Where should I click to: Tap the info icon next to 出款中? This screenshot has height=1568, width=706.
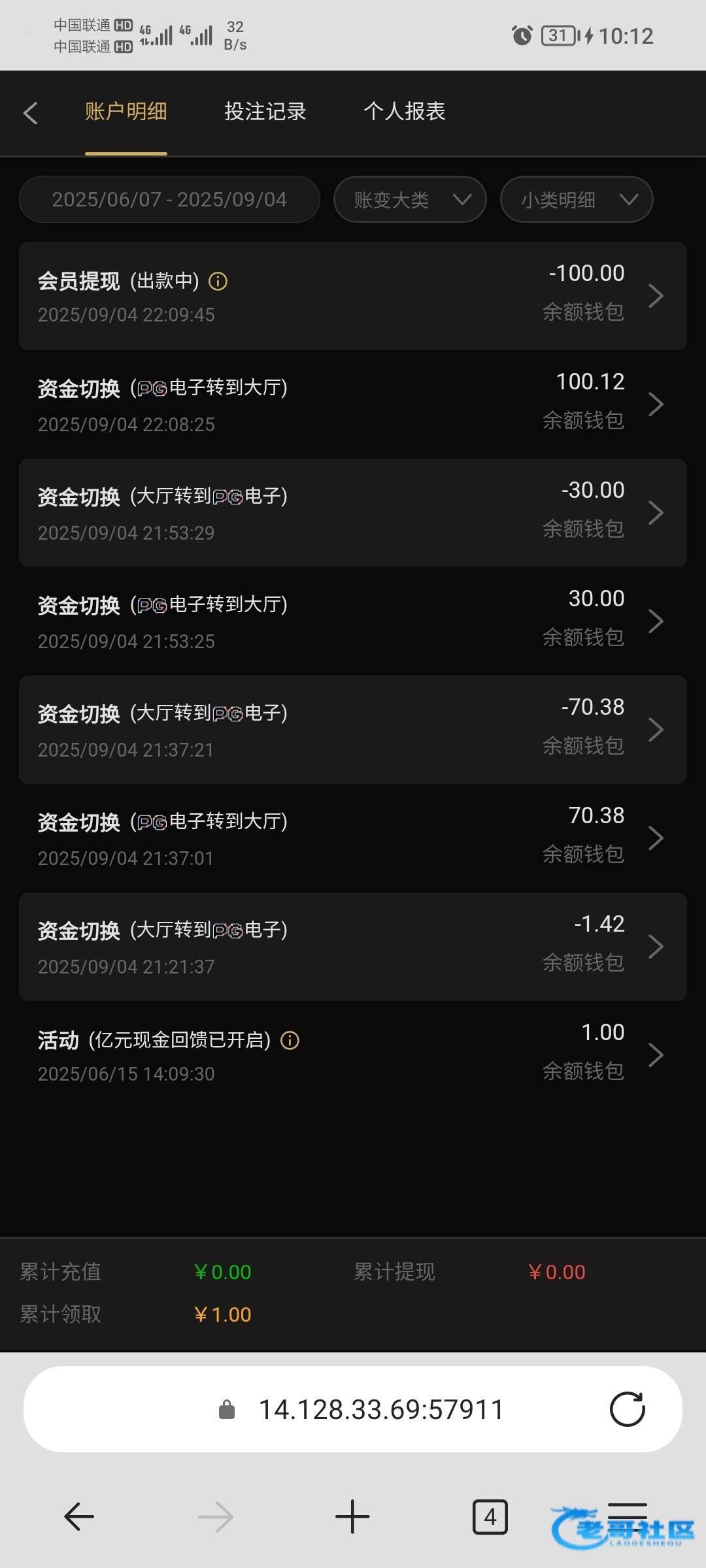218,282
